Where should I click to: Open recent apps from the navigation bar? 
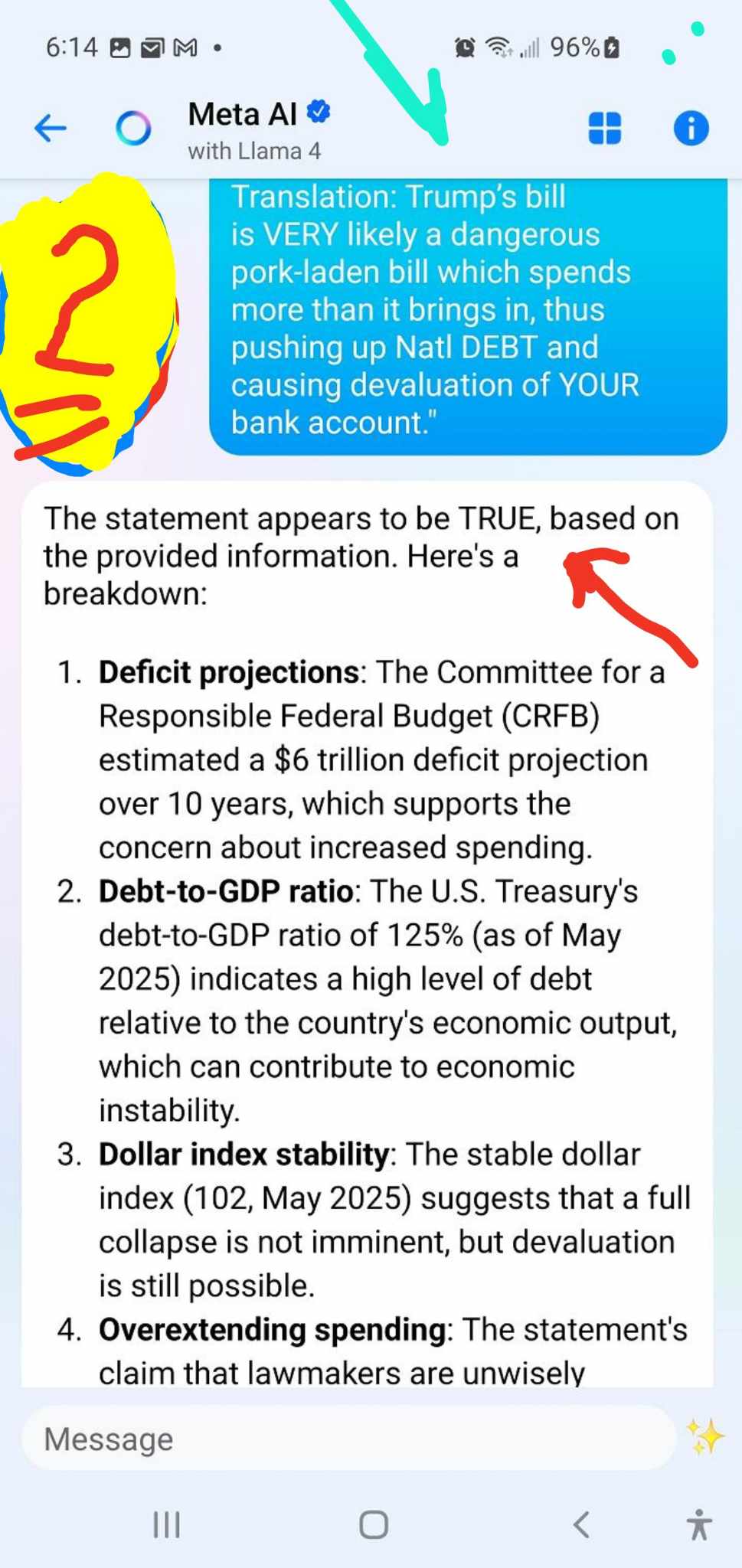coord(166,1524)
